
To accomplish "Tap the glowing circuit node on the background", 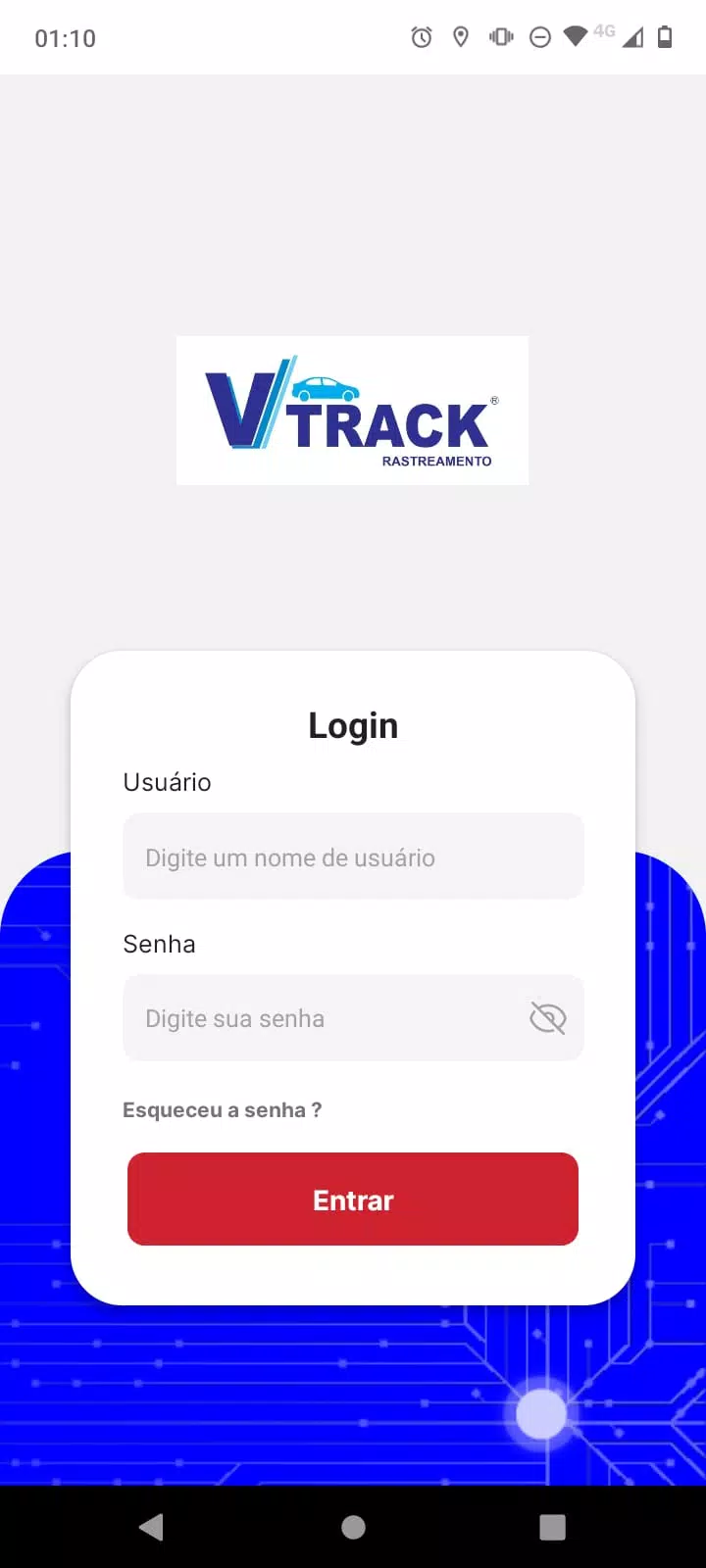I will point(540,1412).
